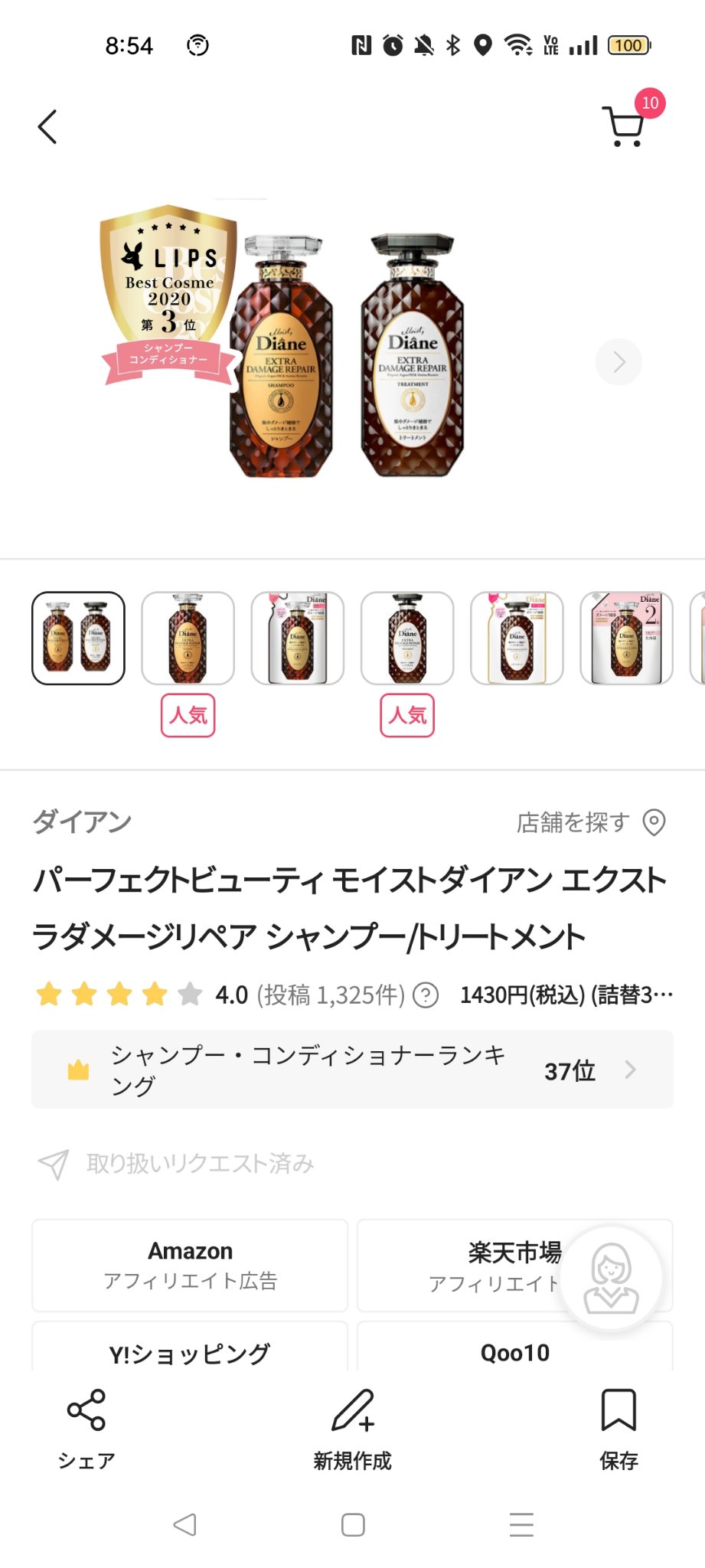705x1568 pixels.
Task: Select the second variant thumbnail, the gold-label shampoo bottle
Action: coord(188,638)
